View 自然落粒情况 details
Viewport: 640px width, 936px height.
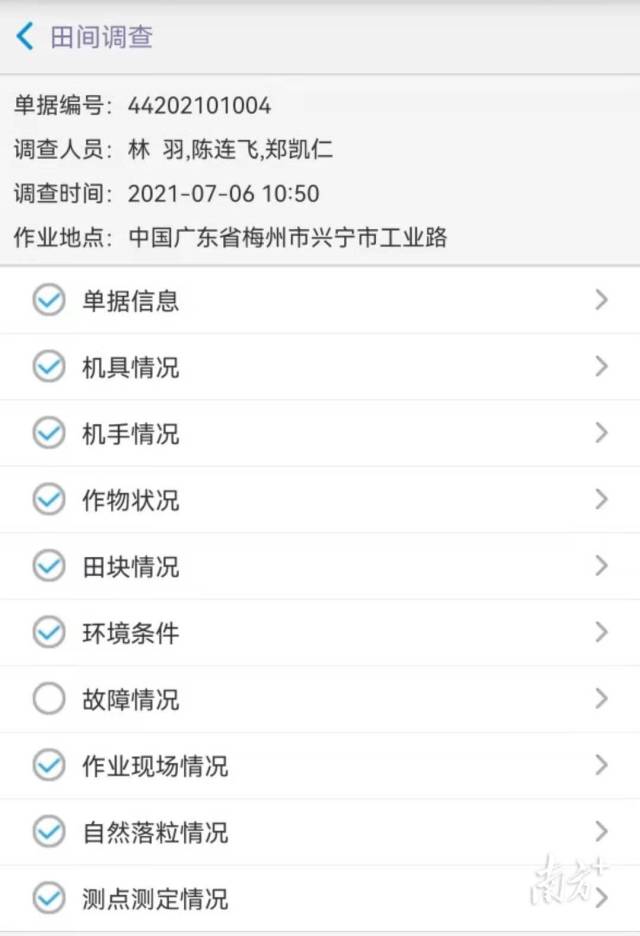pyautogui.click(x=320, y=831)
